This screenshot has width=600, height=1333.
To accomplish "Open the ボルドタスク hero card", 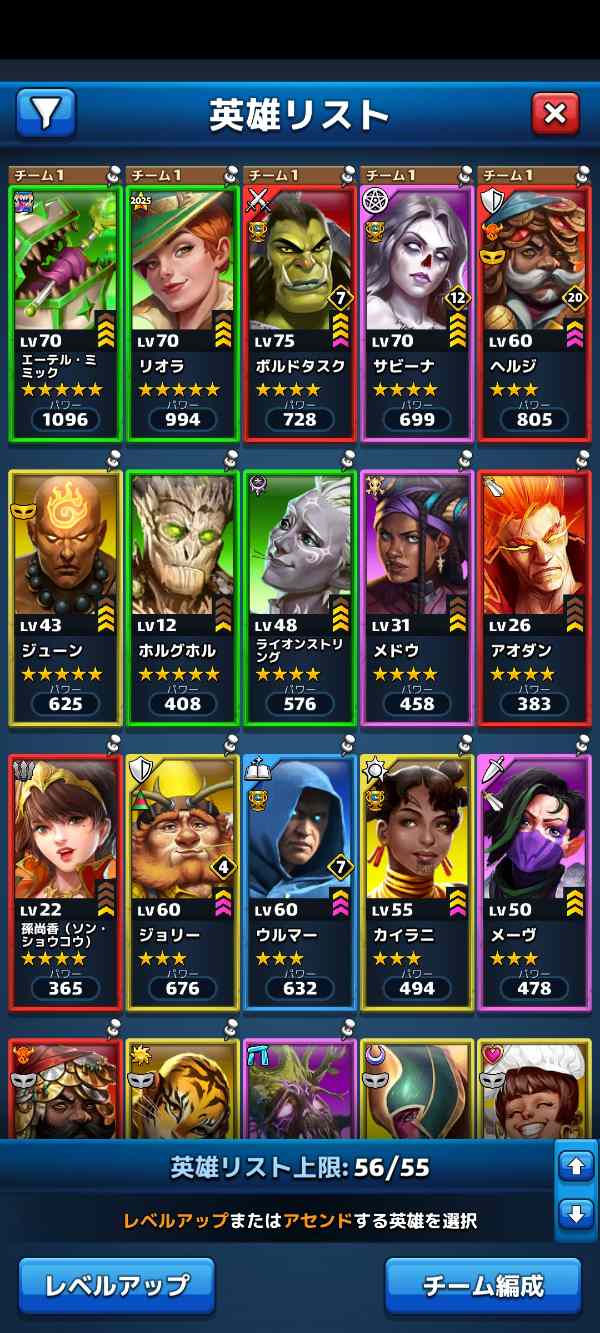I will coord(299,313).
